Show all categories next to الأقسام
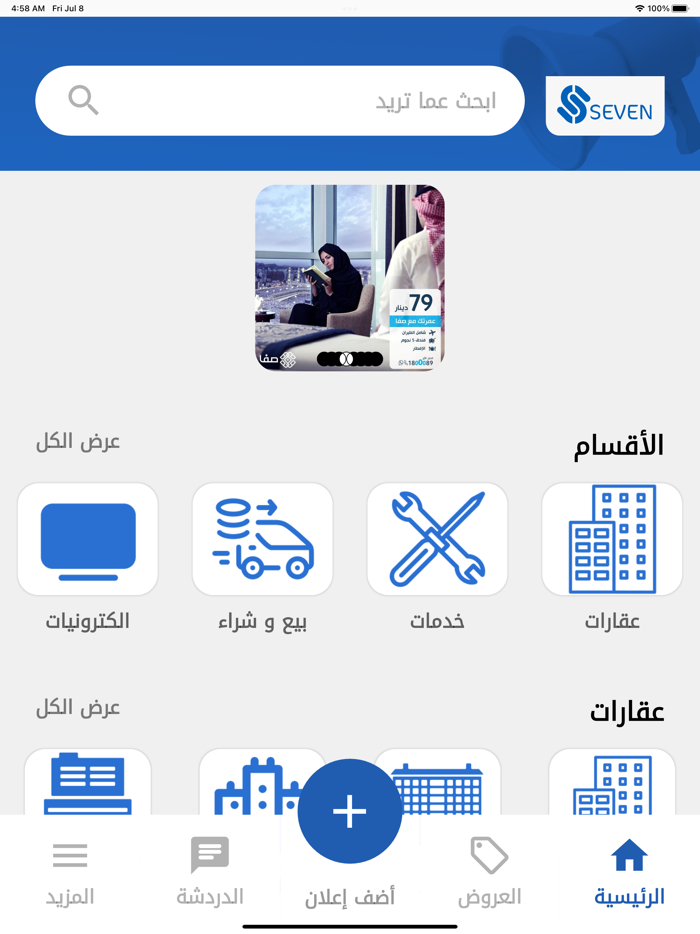The width and height of the screenshot is (700, 934). point(78,441)
